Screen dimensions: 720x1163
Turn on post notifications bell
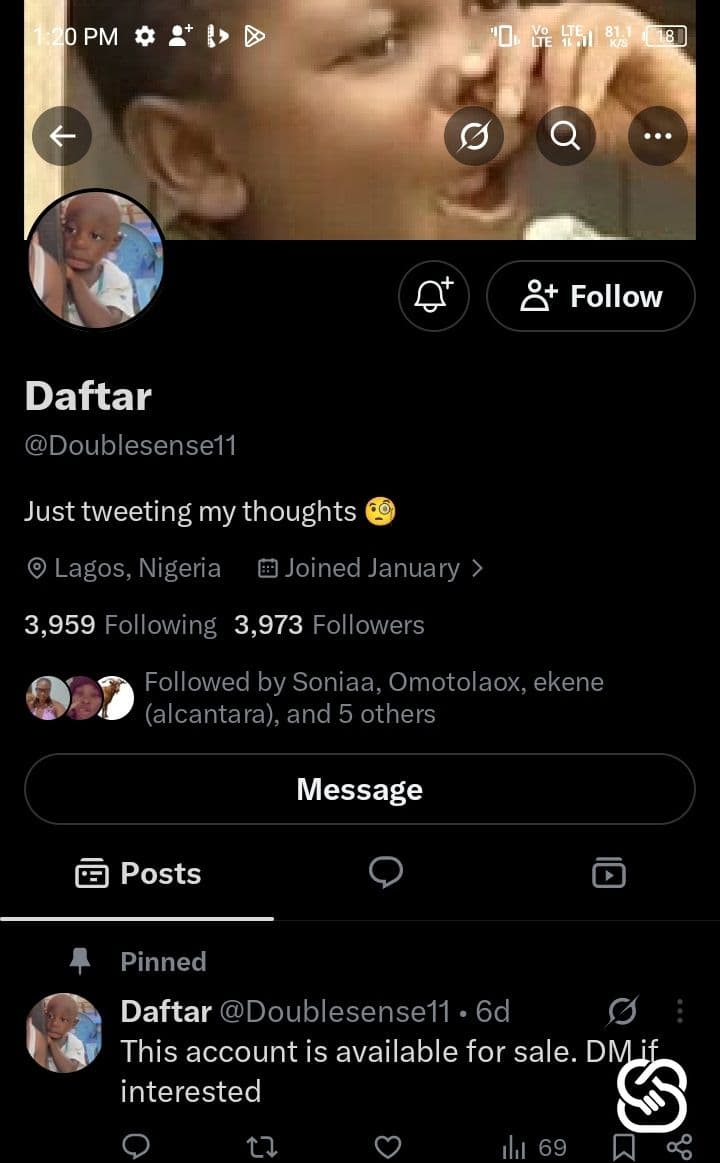coord(434,296)
